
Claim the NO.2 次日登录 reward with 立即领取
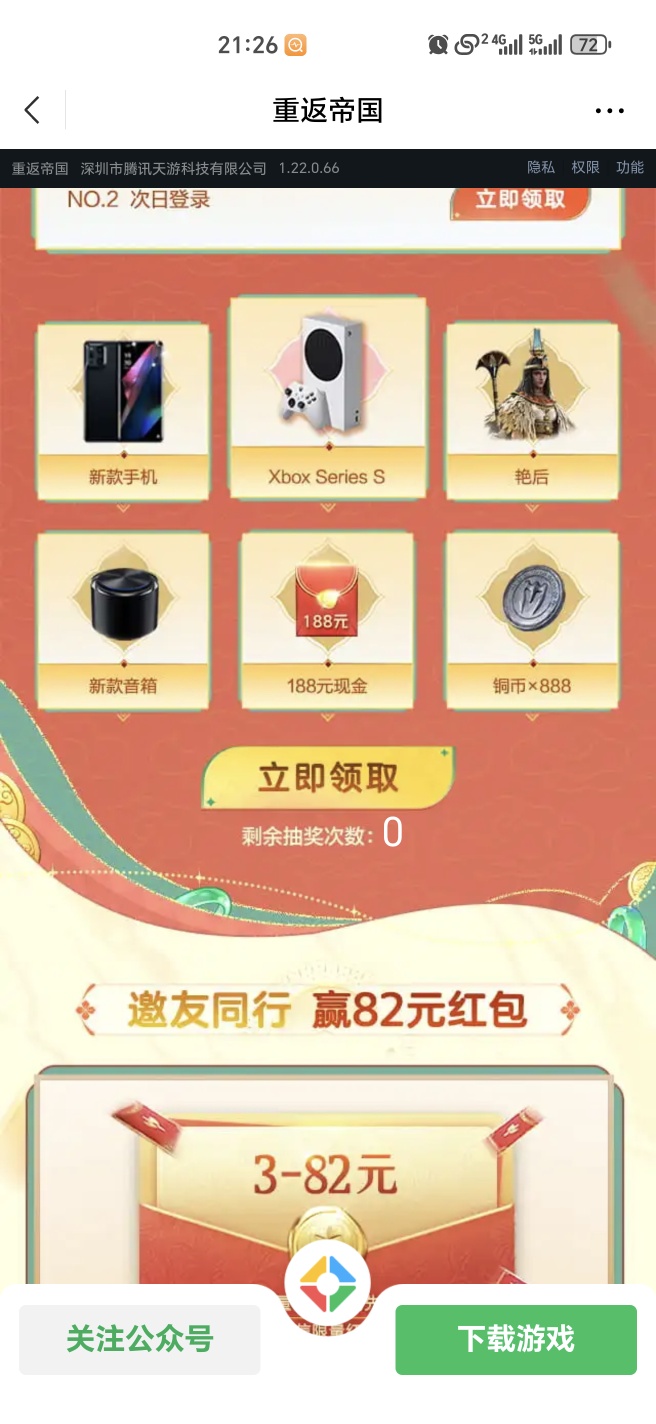(x=519, y=199)
